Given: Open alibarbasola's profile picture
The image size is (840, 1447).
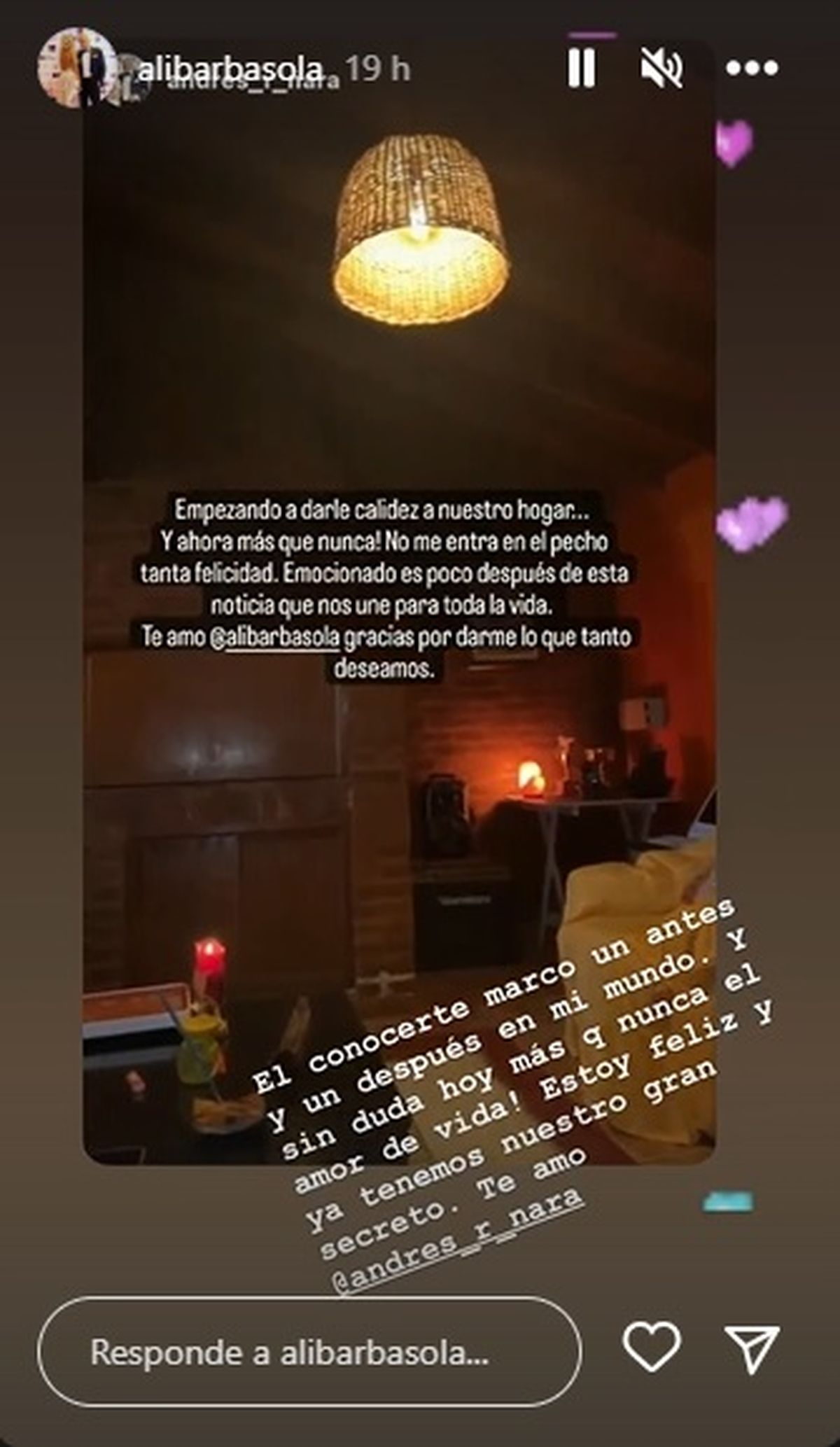Looking at the screenshot, I should point(77,67).
